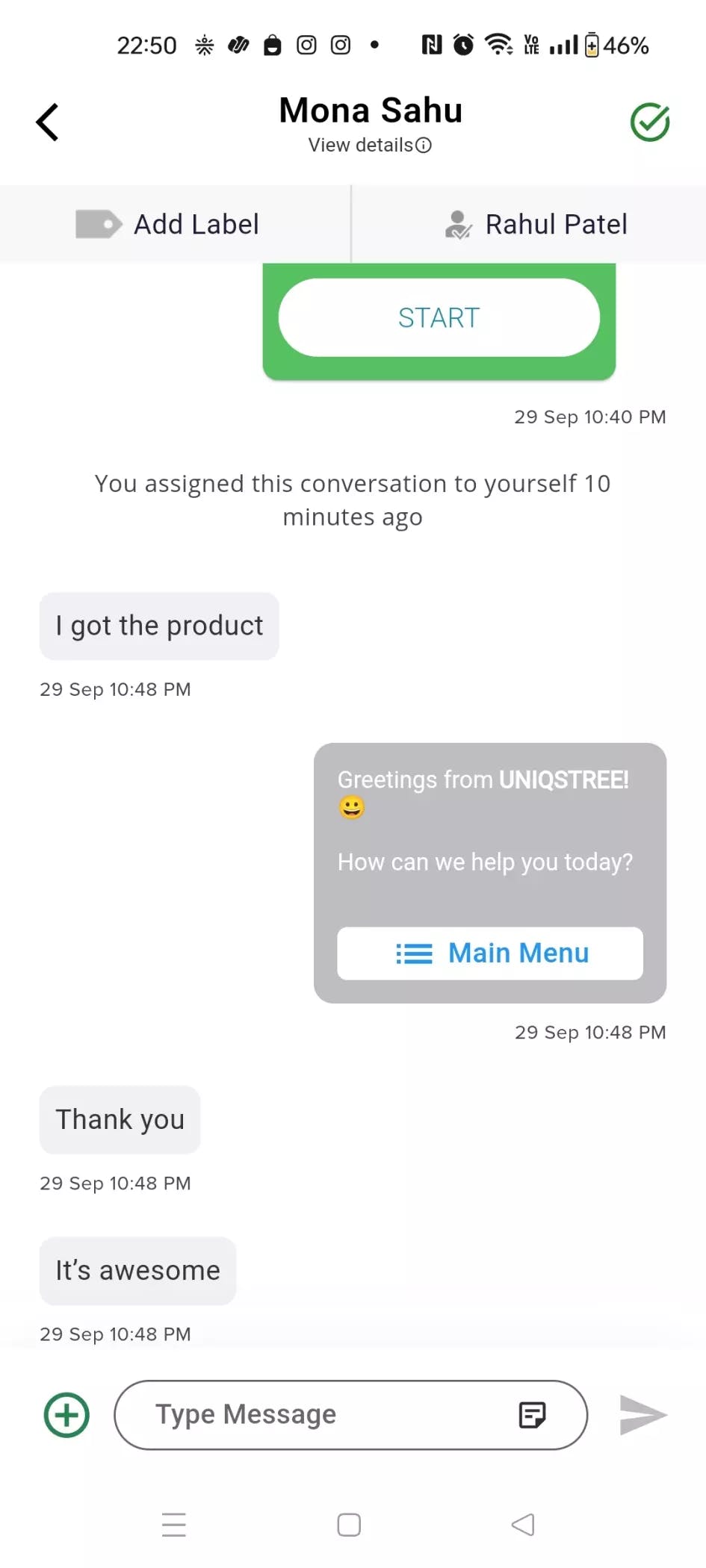Image resolution: width=706 pixels, height=1568 pixels.
Task: Send the message with the arrow
Action: 642,1415
